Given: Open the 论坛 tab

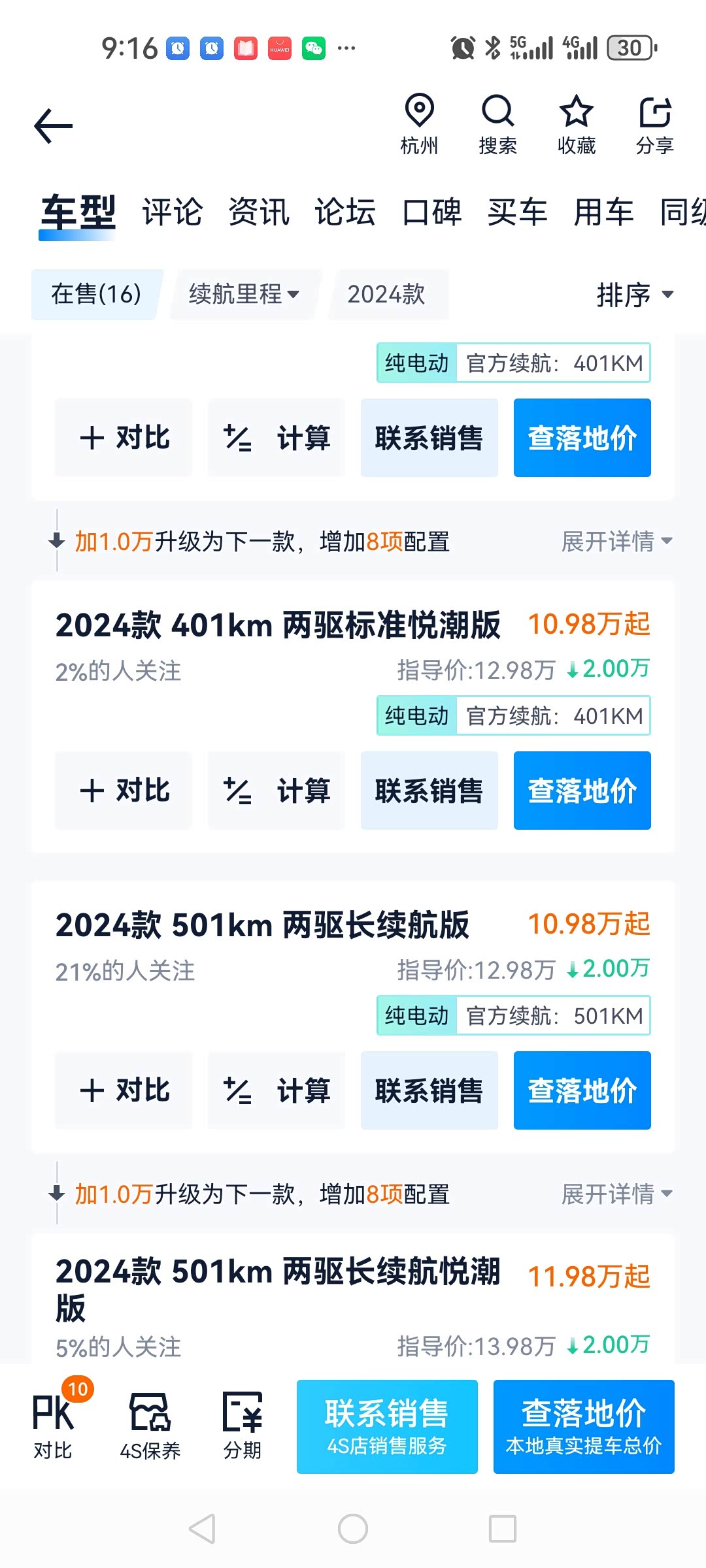Looking at the screenshot, I should pyautogui.click(x=345, y=212).
